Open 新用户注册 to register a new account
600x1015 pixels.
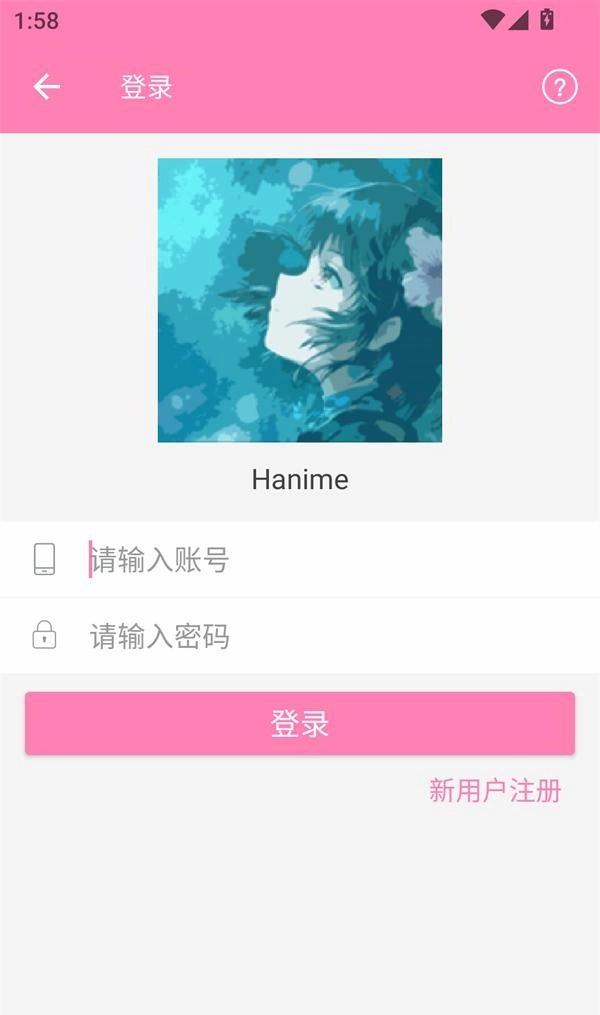pos(495,791)
